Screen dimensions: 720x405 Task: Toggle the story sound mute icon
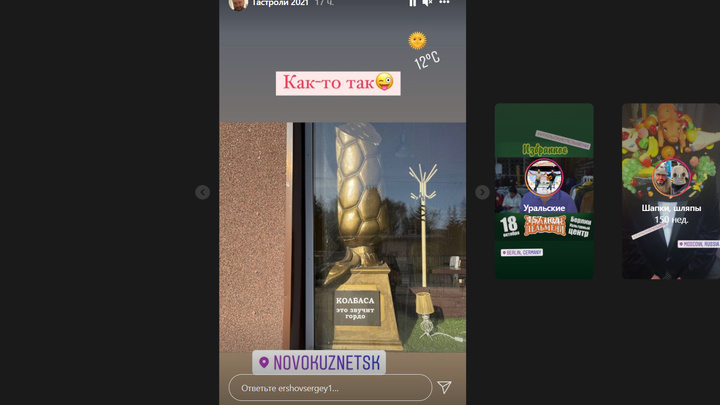(x=428, y=3)
